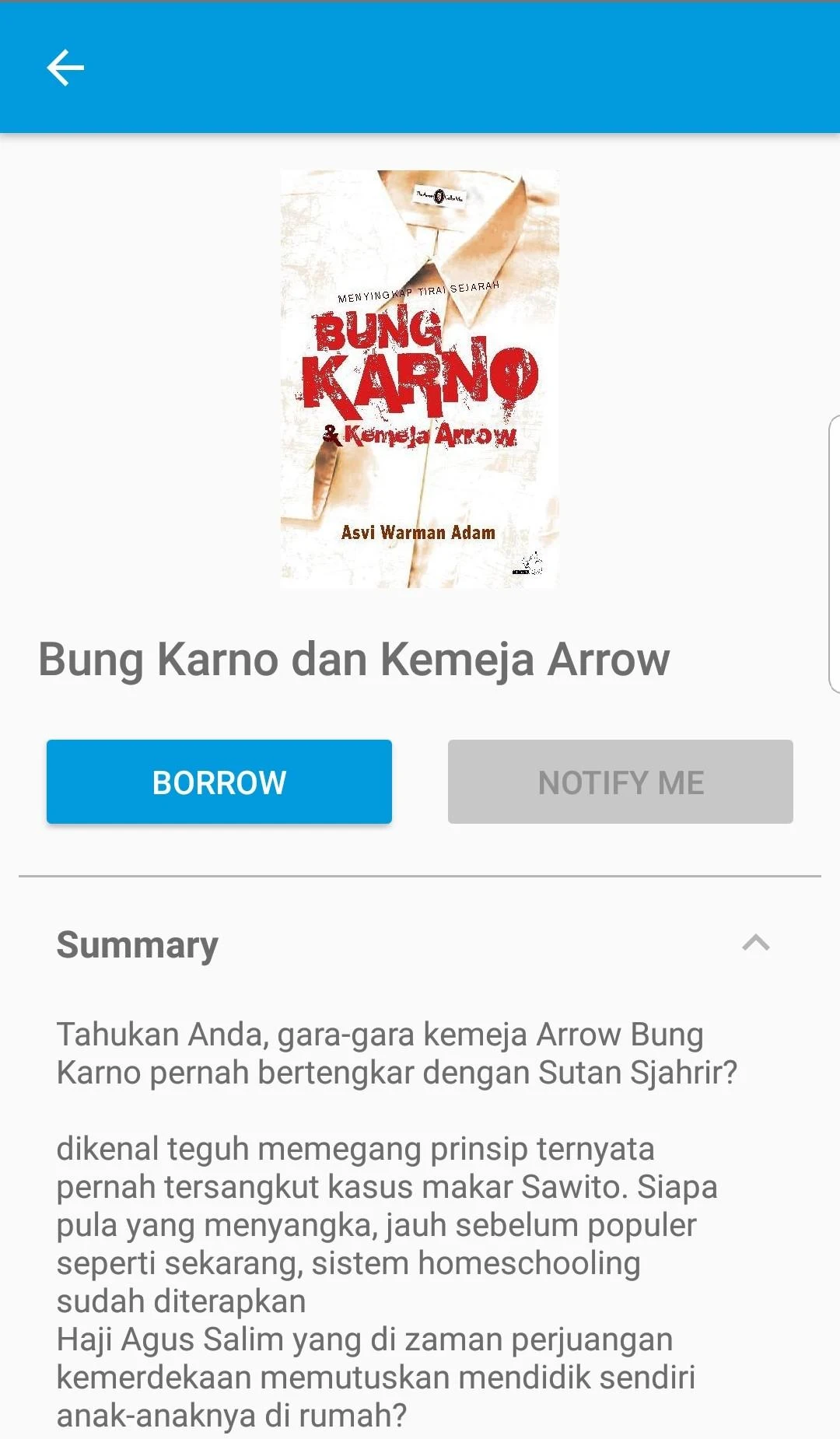
Task: Collapse the Summary section
Action: pyautogui.click(x=755, y=944)
